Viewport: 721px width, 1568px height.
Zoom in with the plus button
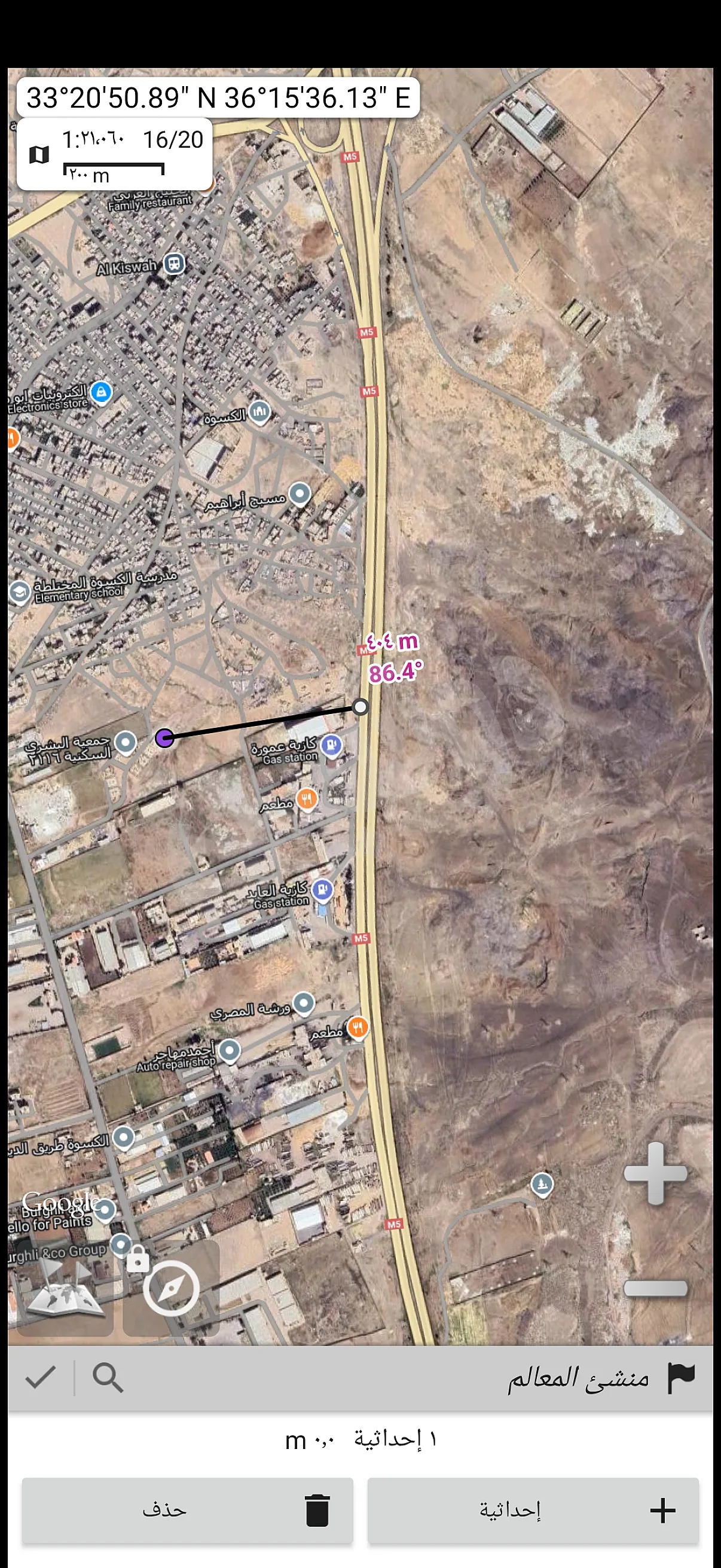click(655, 1173)
